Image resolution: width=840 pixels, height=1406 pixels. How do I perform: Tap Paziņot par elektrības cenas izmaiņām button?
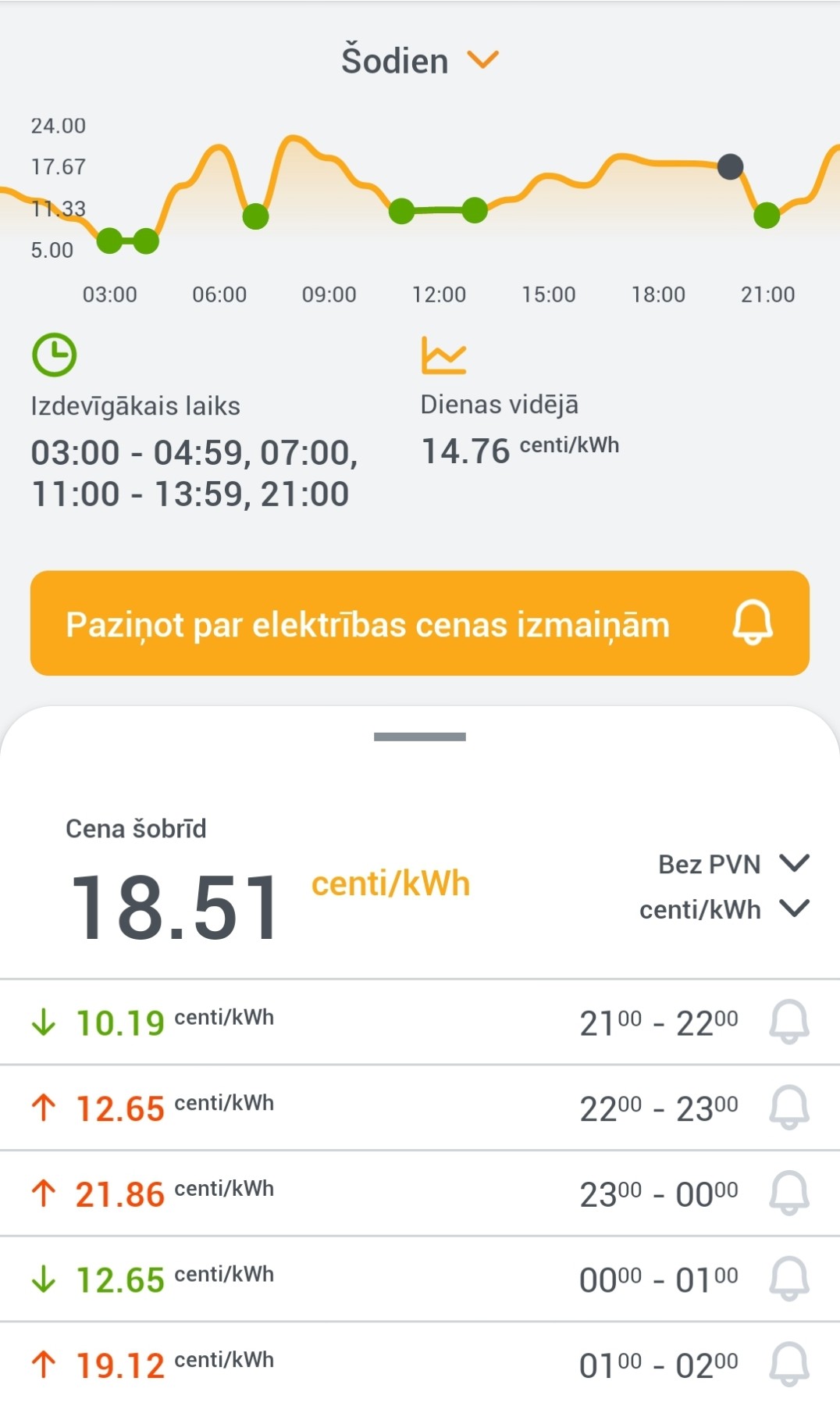420,623
